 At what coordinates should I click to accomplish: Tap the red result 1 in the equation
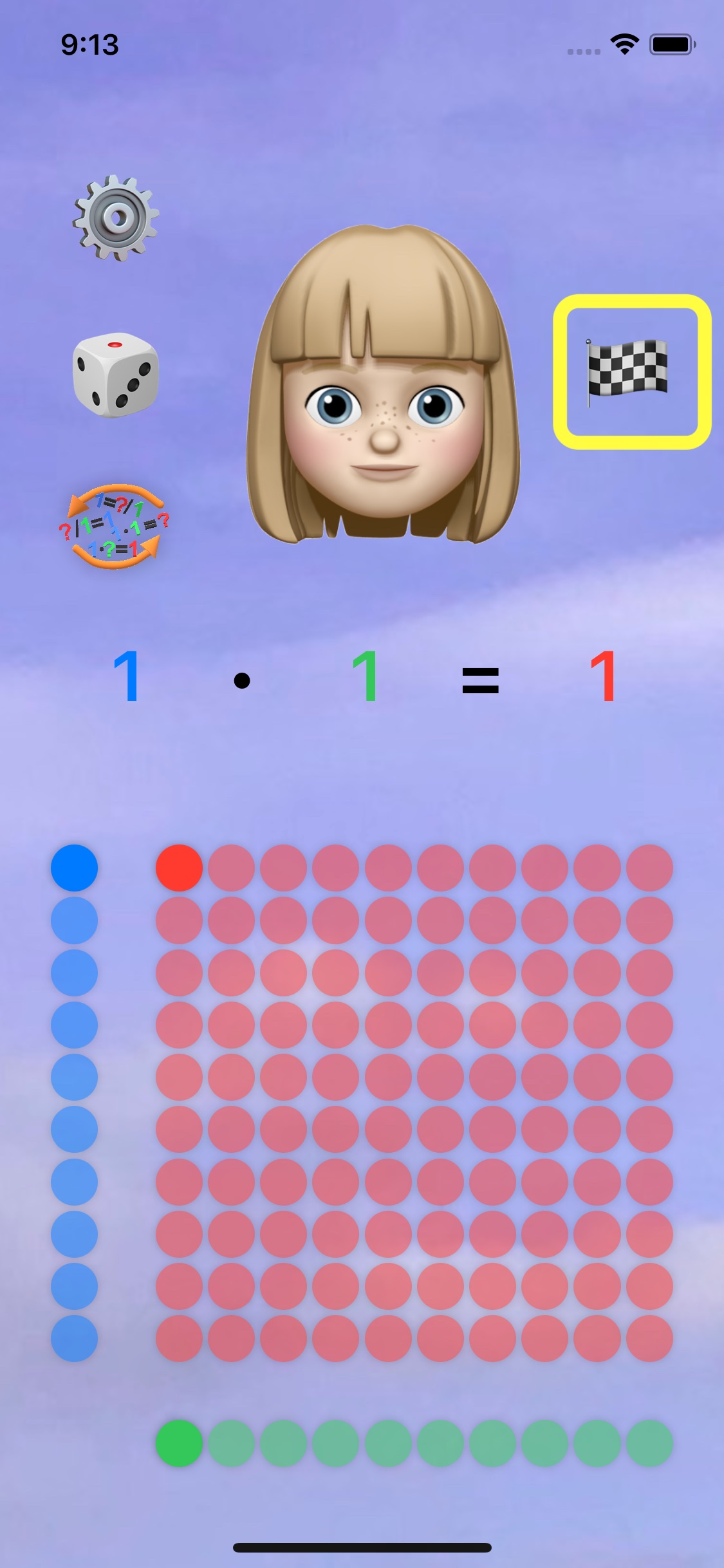tap(603, 676)
